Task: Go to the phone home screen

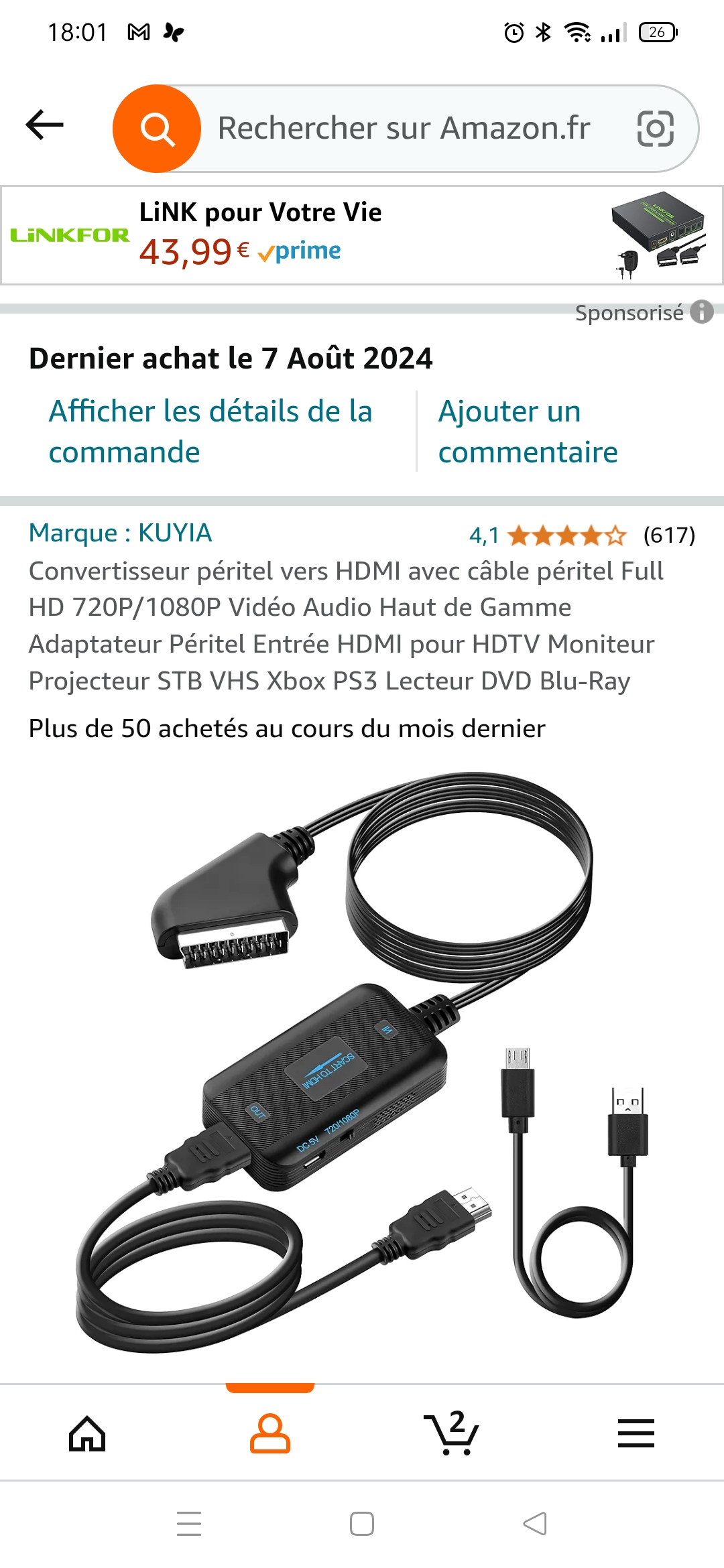Action: click(362, 1524)
